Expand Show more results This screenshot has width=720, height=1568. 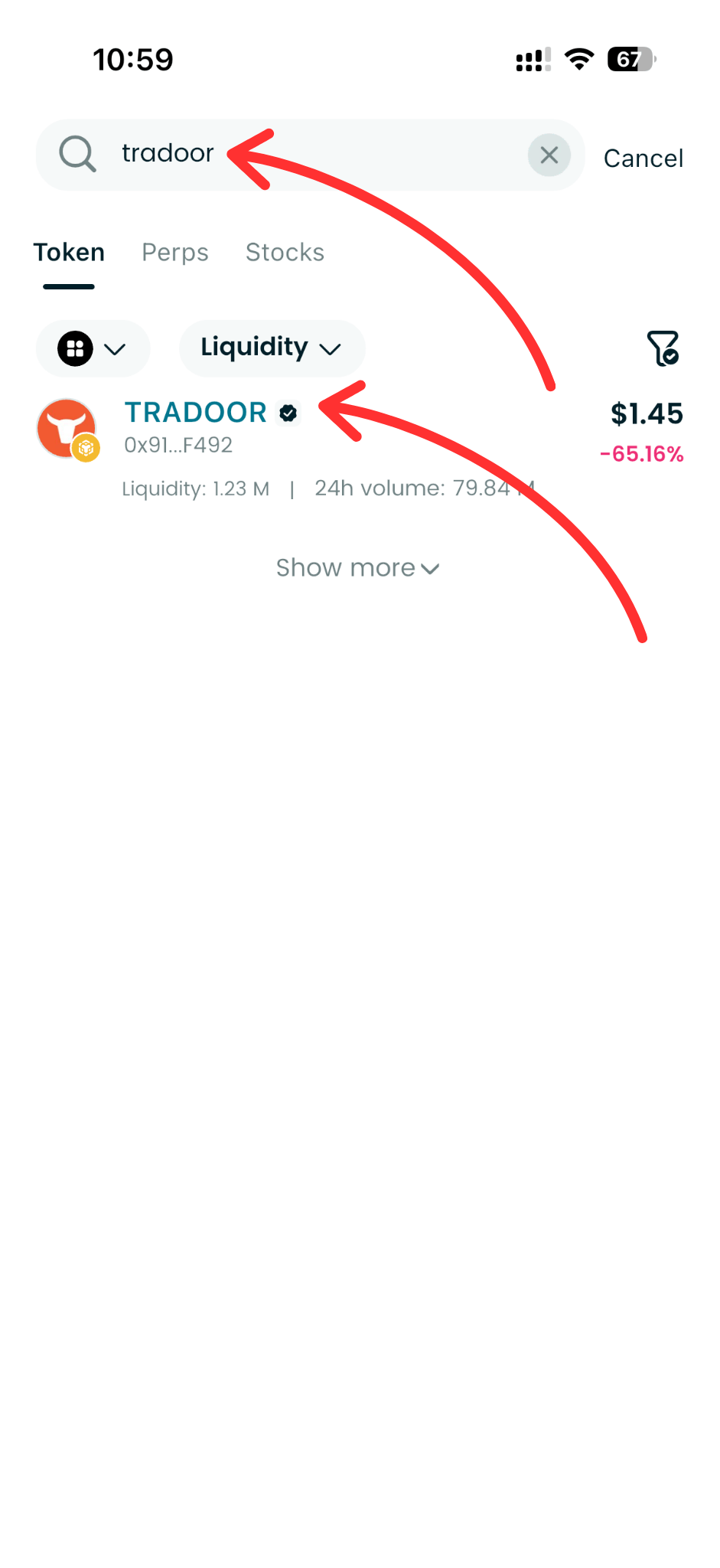(x=357, y=568)
